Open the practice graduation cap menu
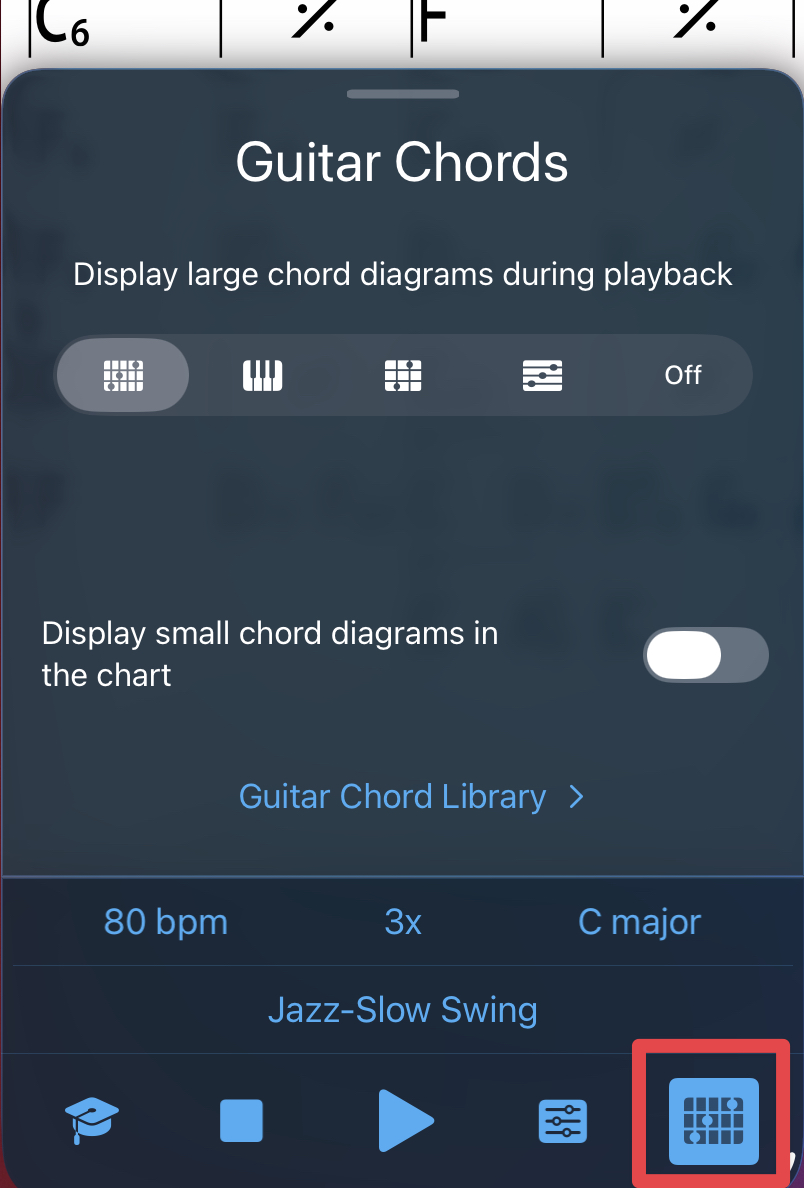The image size is (804, 1188). [x=91, y=1120]
